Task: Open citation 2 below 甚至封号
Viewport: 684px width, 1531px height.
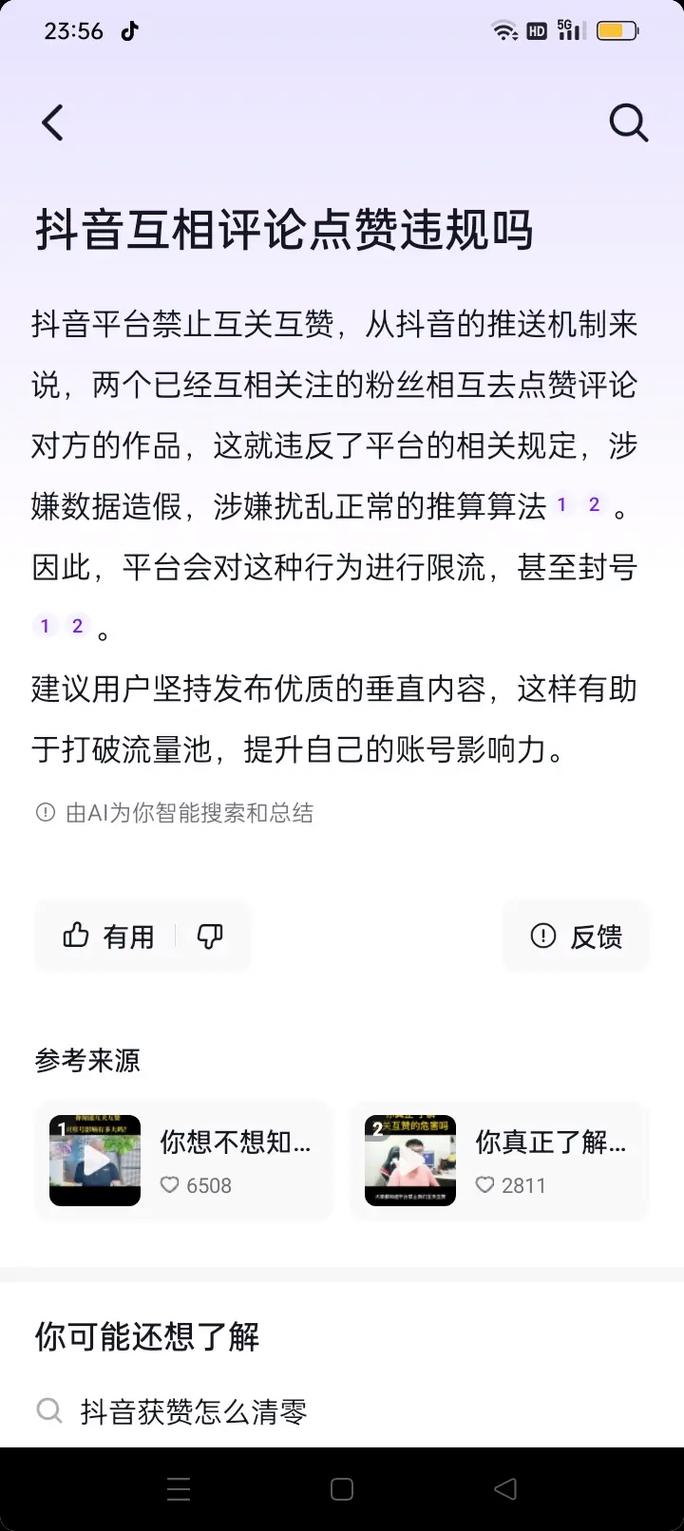Action: [77, 626]
